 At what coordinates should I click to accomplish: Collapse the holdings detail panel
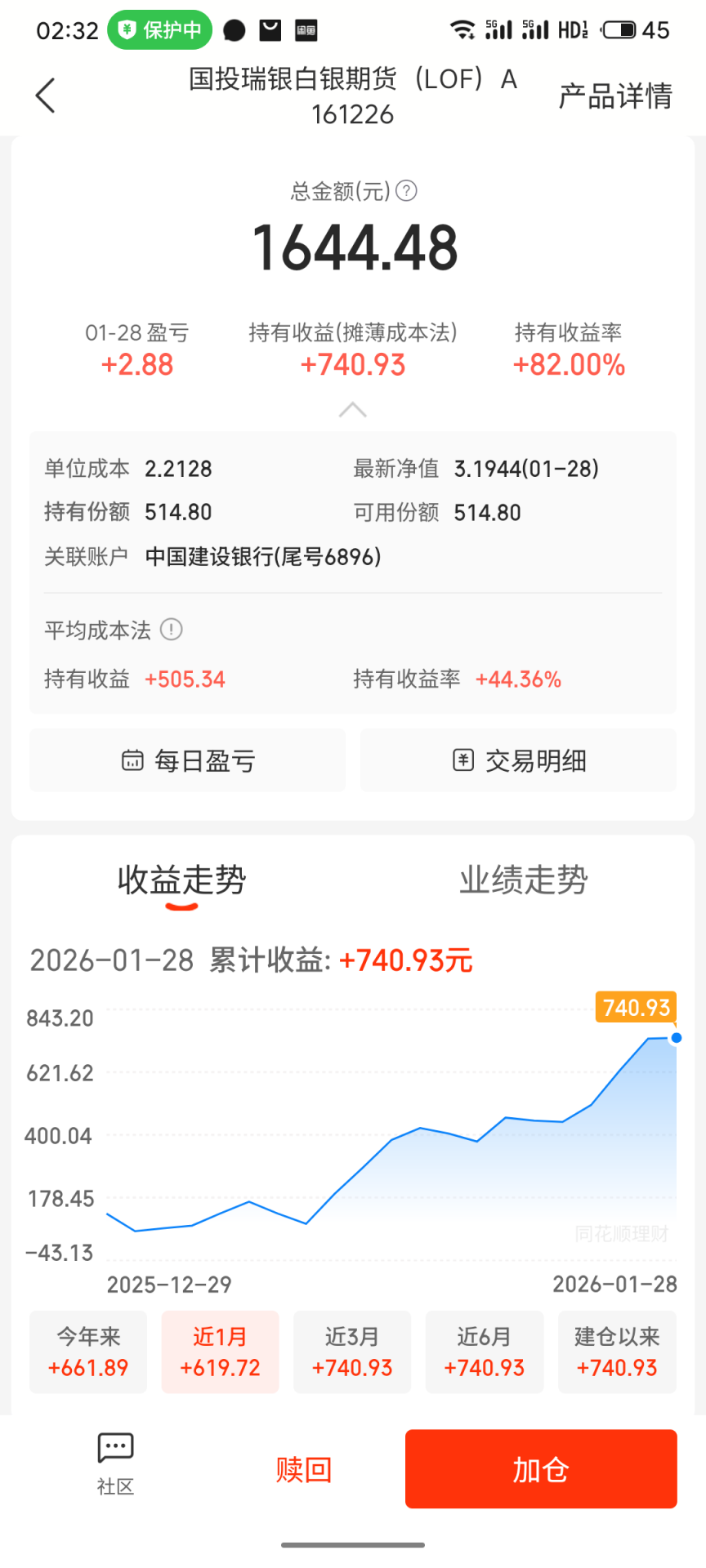tap(352, 409)
